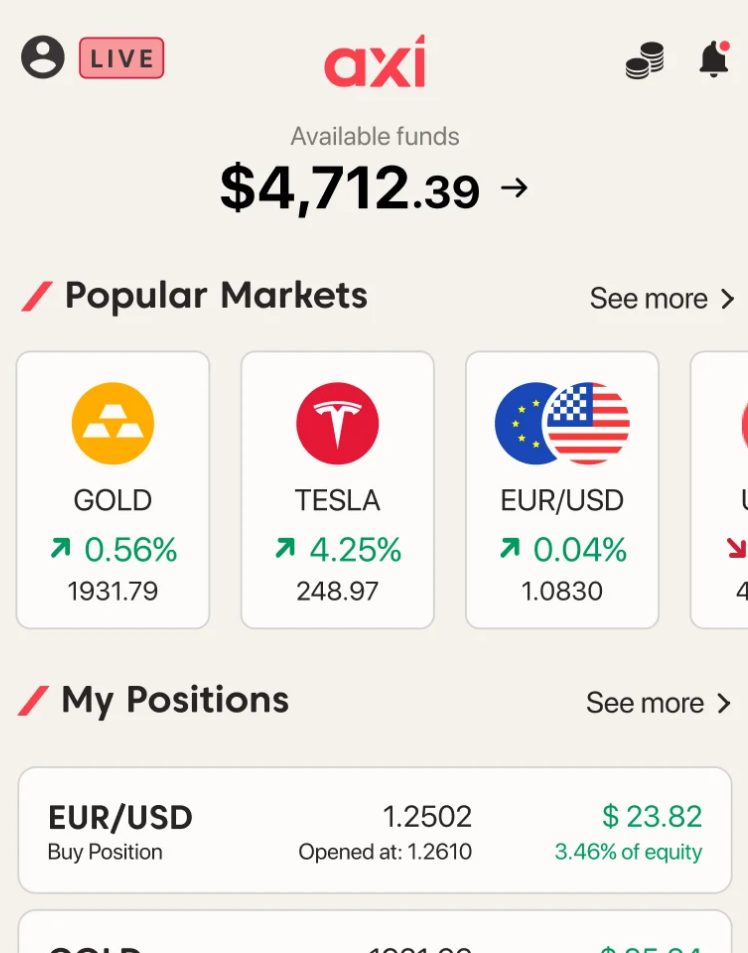
Task: Toggle the LIVE account badge
Action: click(121, 57)
